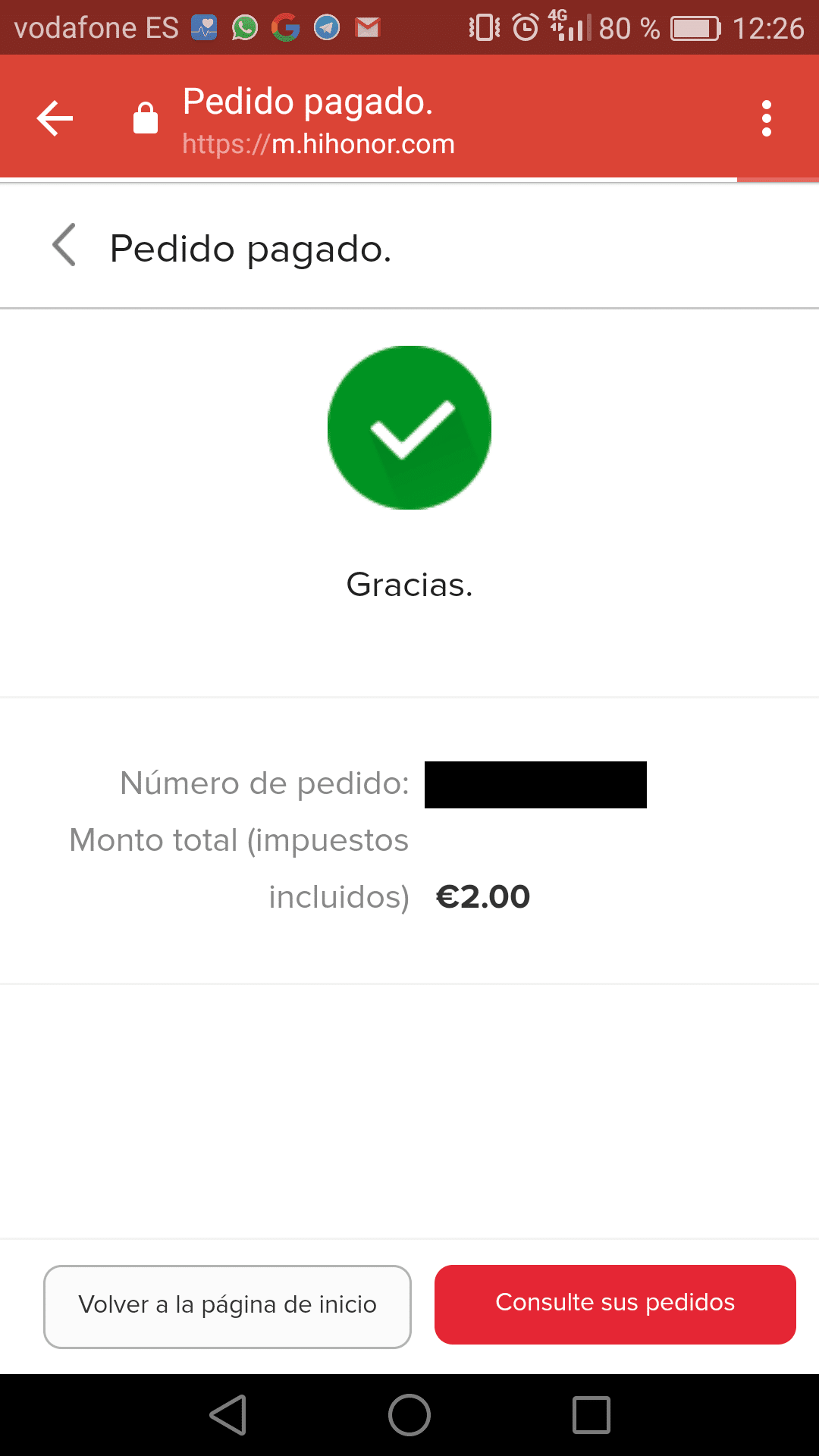
Task: Close the browser tab with the back arrow
Action: coord(55,118)
